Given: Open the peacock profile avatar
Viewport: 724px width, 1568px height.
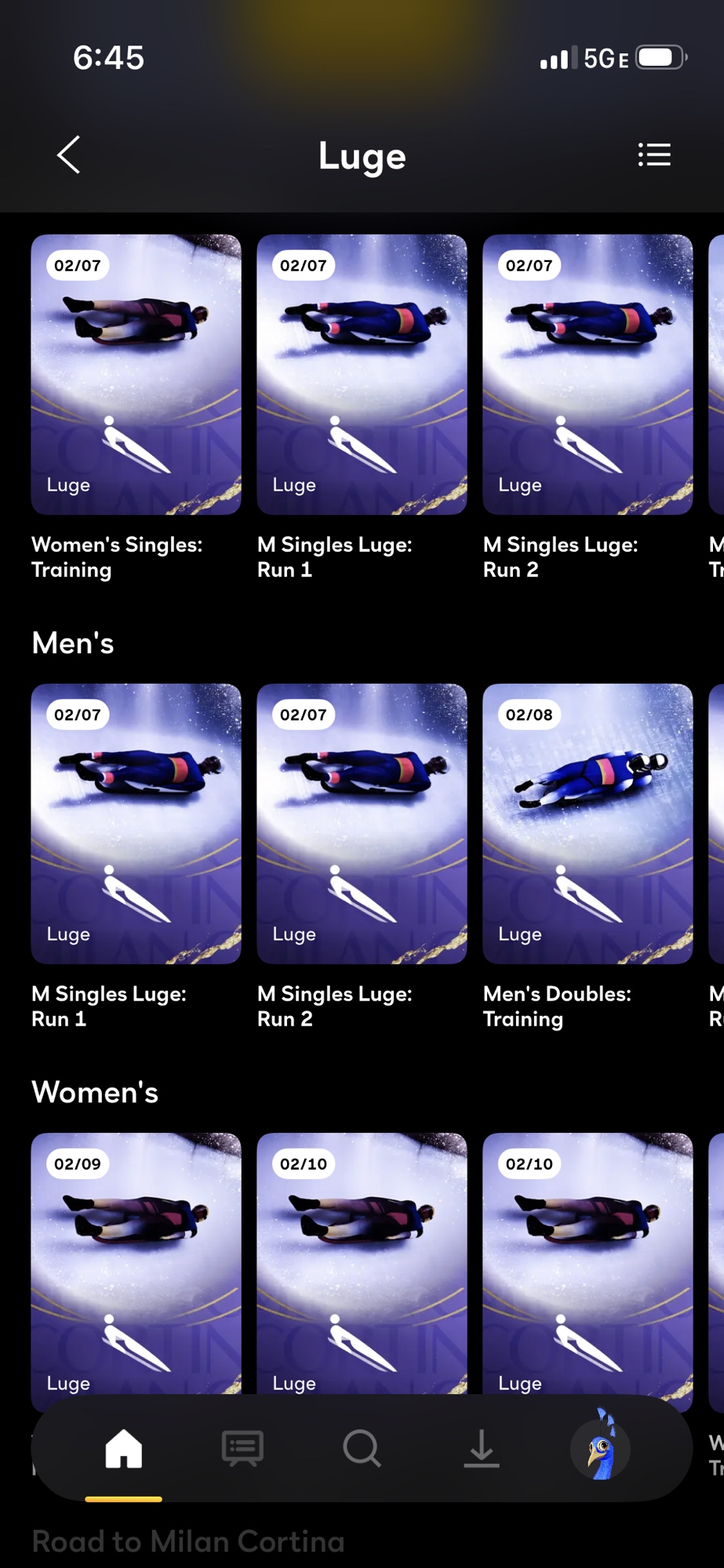Looking at the screenshot, I should [601, 1449].
